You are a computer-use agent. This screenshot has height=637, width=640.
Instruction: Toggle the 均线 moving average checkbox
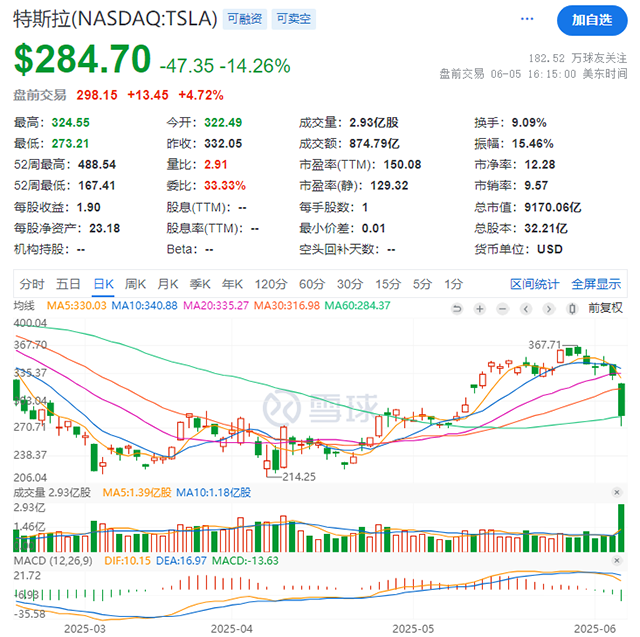[x=24, y=305]
